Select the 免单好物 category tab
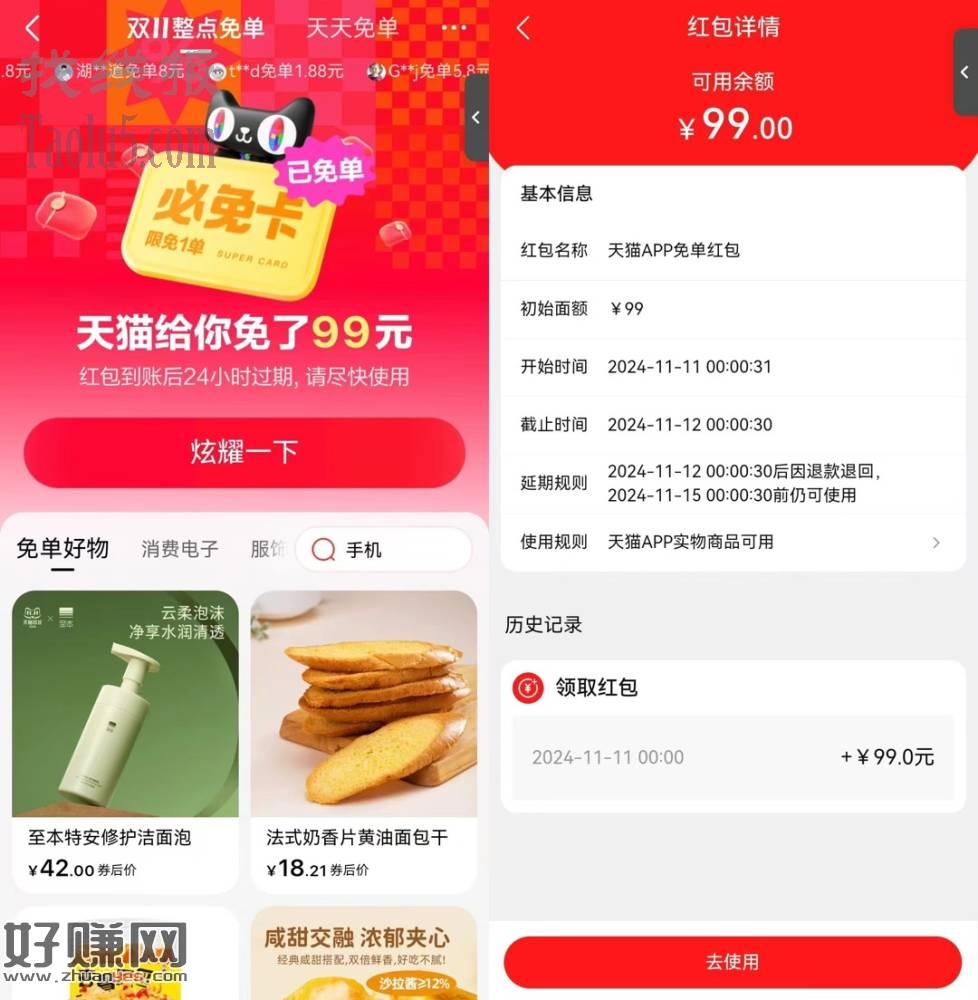This screenshot has height=1000, width=978. click(x=63, y=549)
